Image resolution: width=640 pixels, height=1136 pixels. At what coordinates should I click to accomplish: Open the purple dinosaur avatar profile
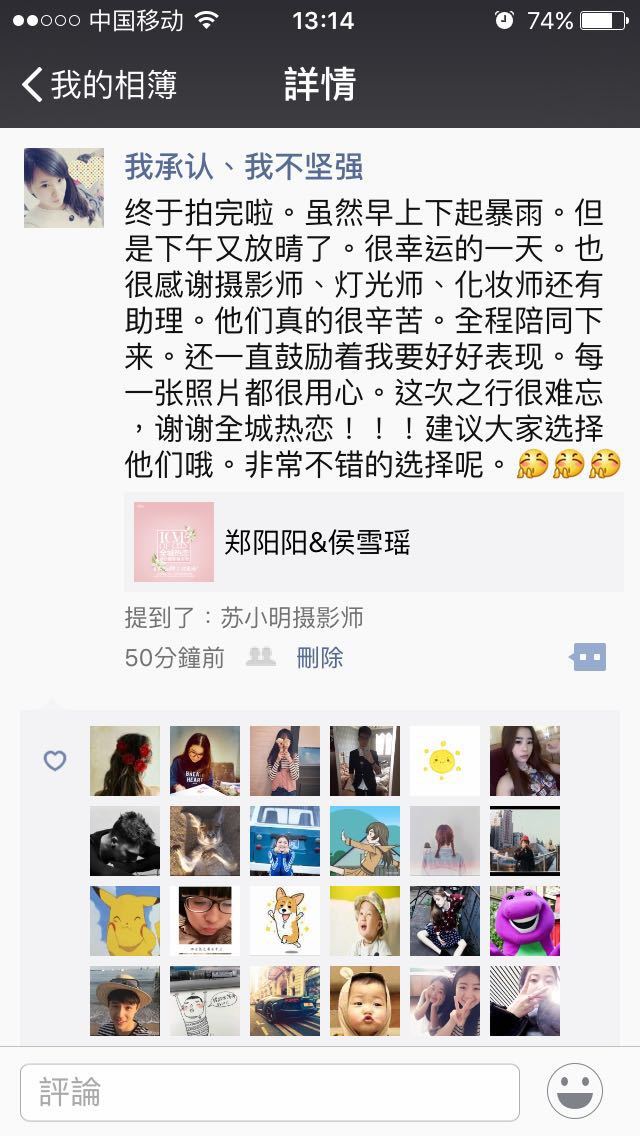tap(525, 920)
